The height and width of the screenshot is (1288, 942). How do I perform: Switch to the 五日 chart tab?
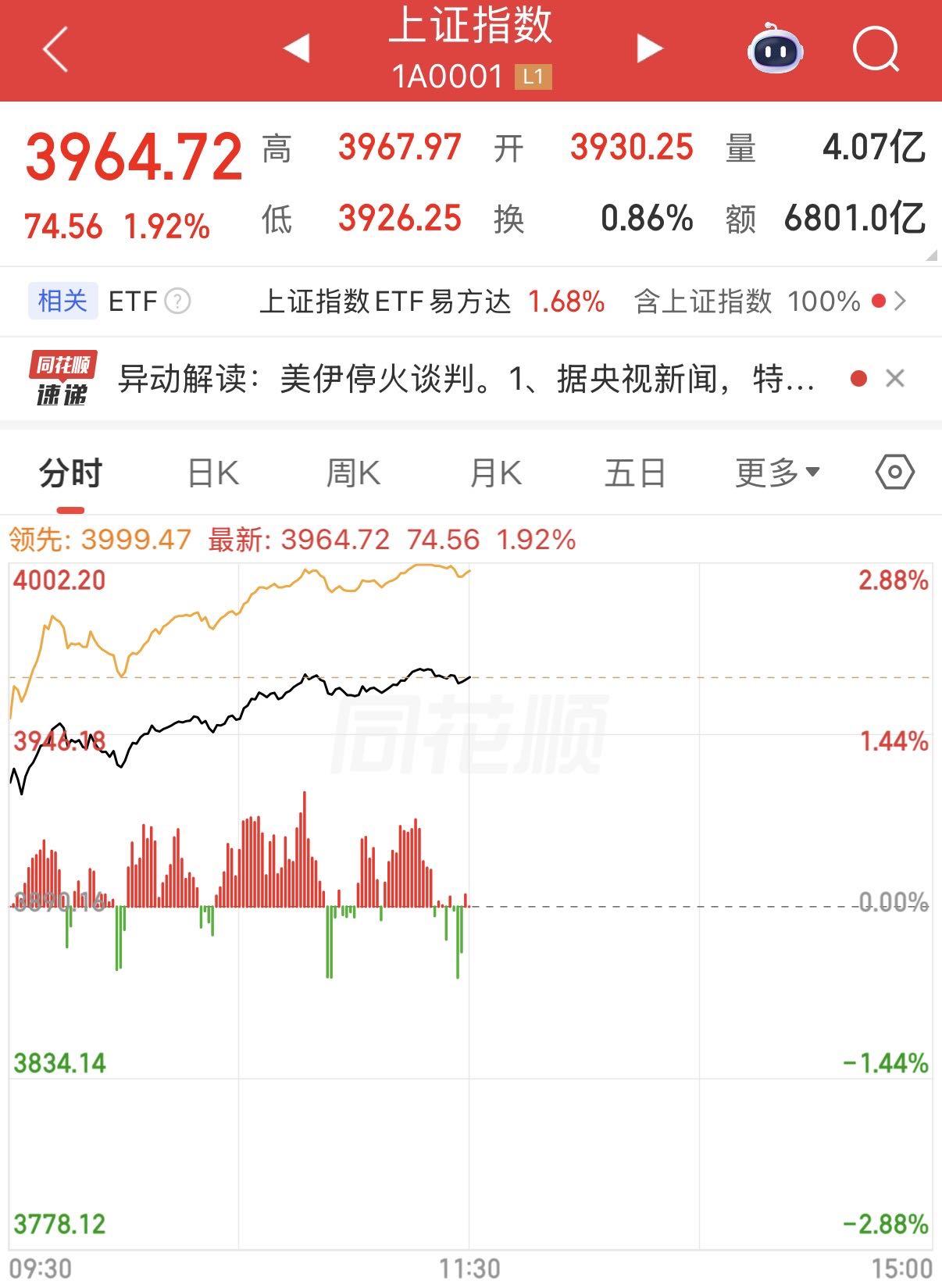tap(634, 473)
